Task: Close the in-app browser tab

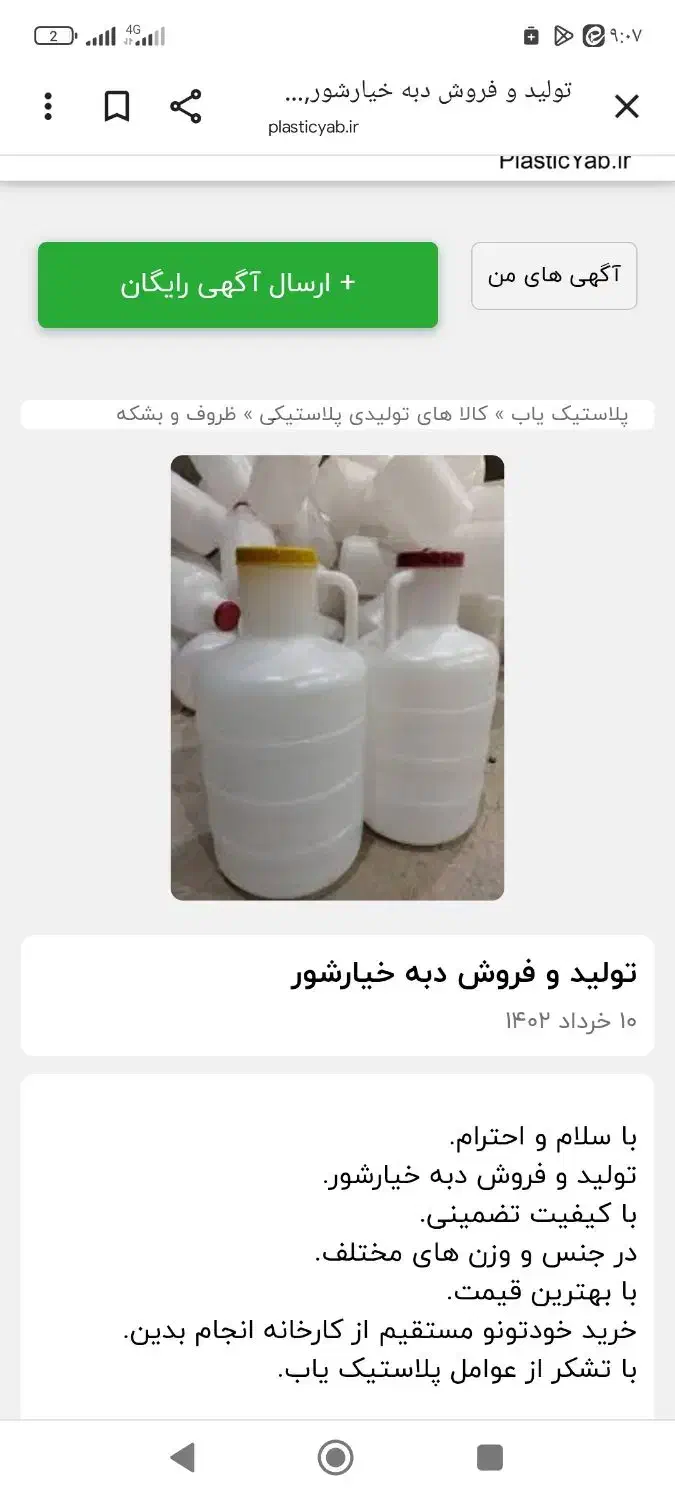Action: [626, 107]
